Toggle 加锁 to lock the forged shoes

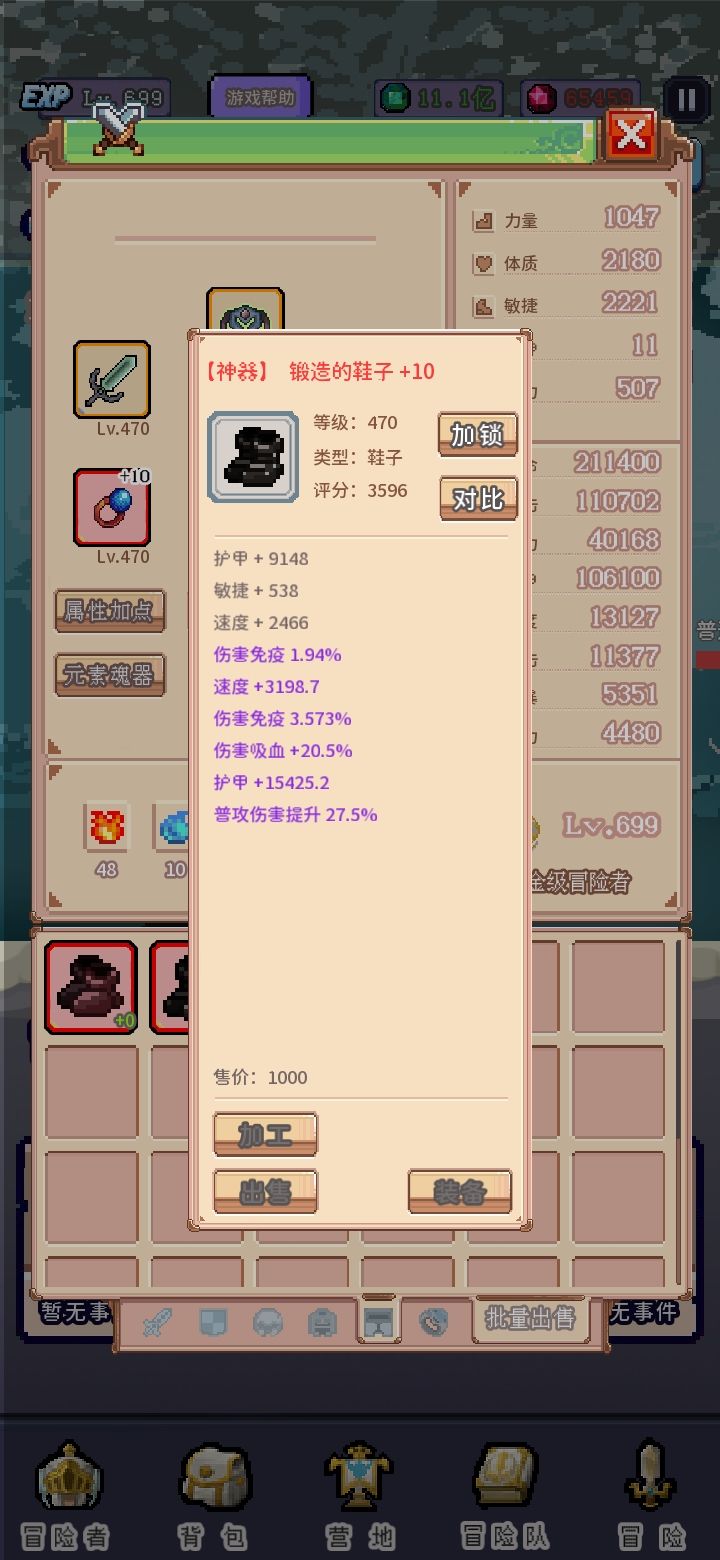(x=477, y=435)
